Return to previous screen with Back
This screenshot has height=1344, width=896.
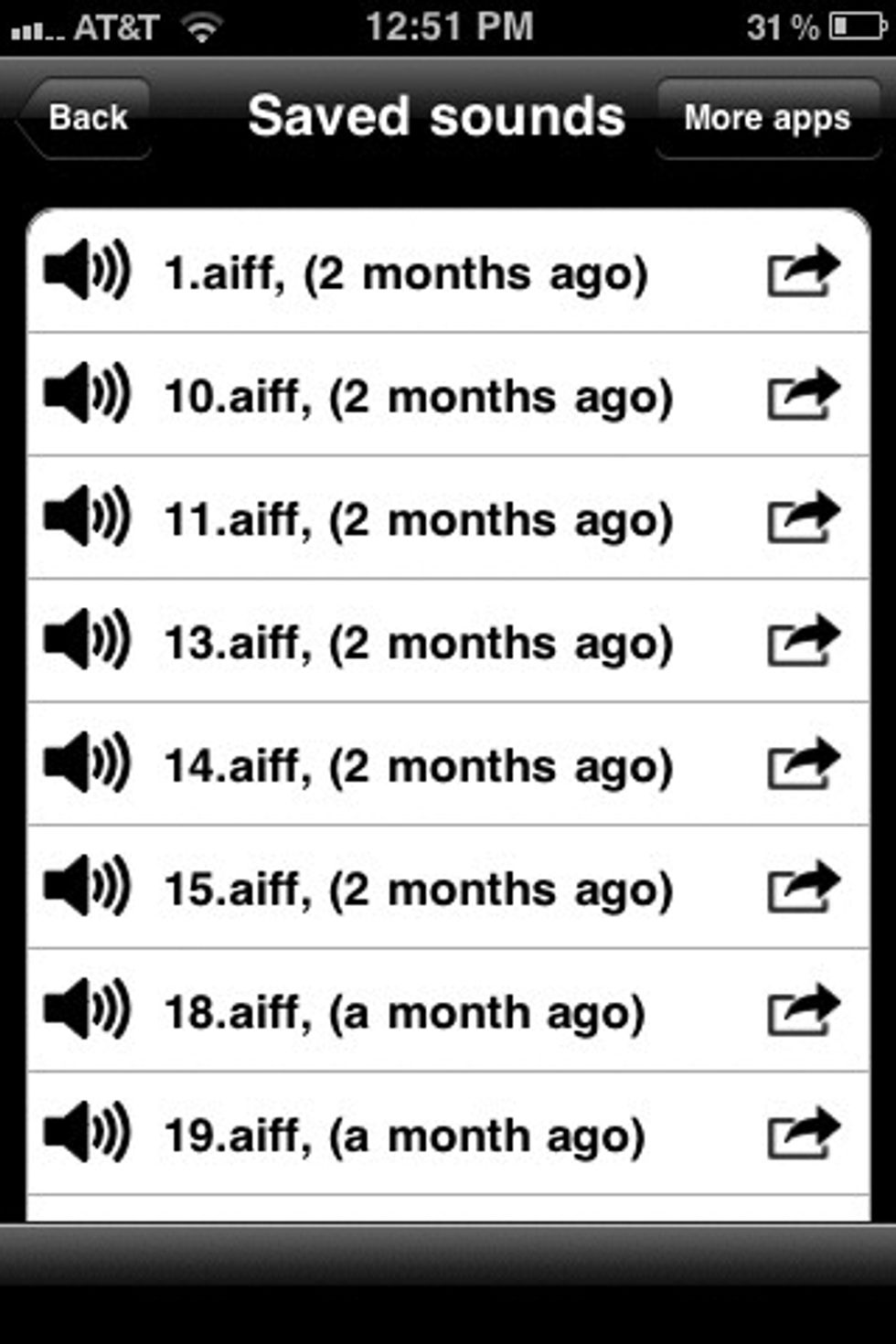[87, 116]
